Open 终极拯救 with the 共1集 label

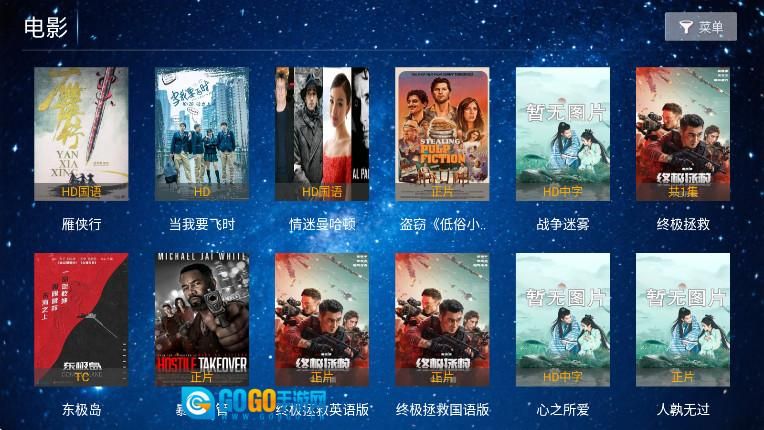click(x=683, y=134)
